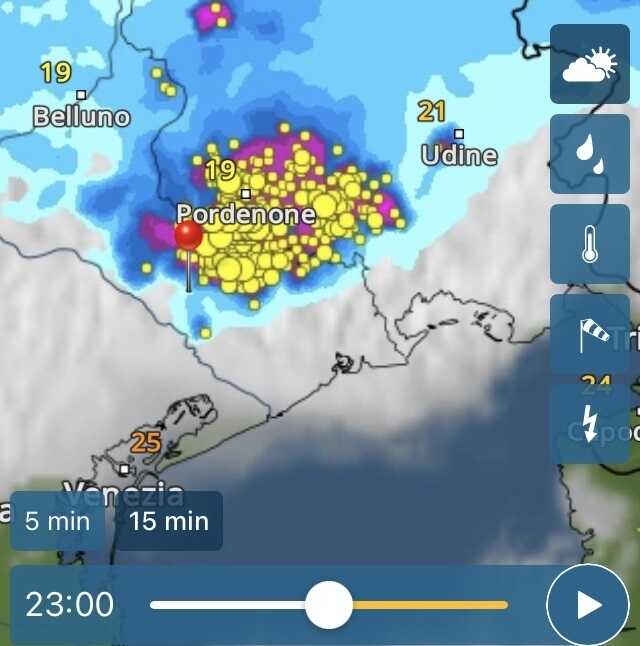Toggle the lightning bolt layer

click(589, 423)
